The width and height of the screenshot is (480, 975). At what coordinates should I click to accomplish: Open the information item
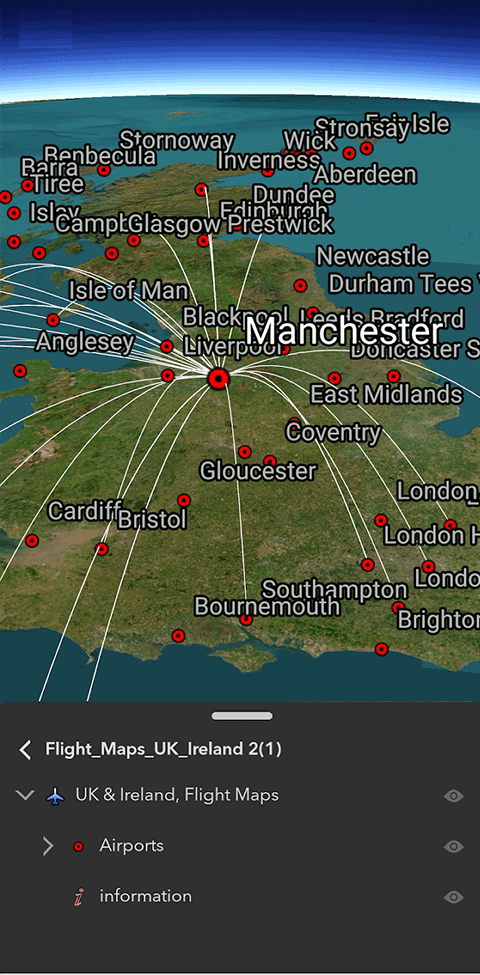point(145,896)
